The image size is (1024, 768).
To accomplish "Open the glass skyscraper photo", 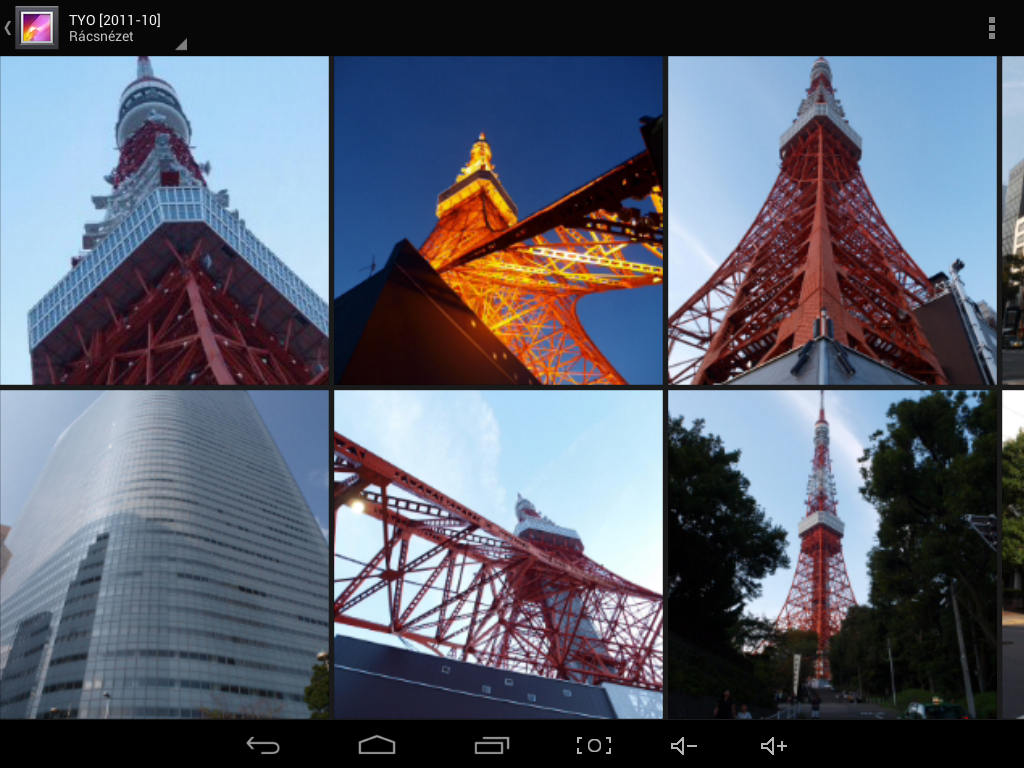I will coord(164,554).
